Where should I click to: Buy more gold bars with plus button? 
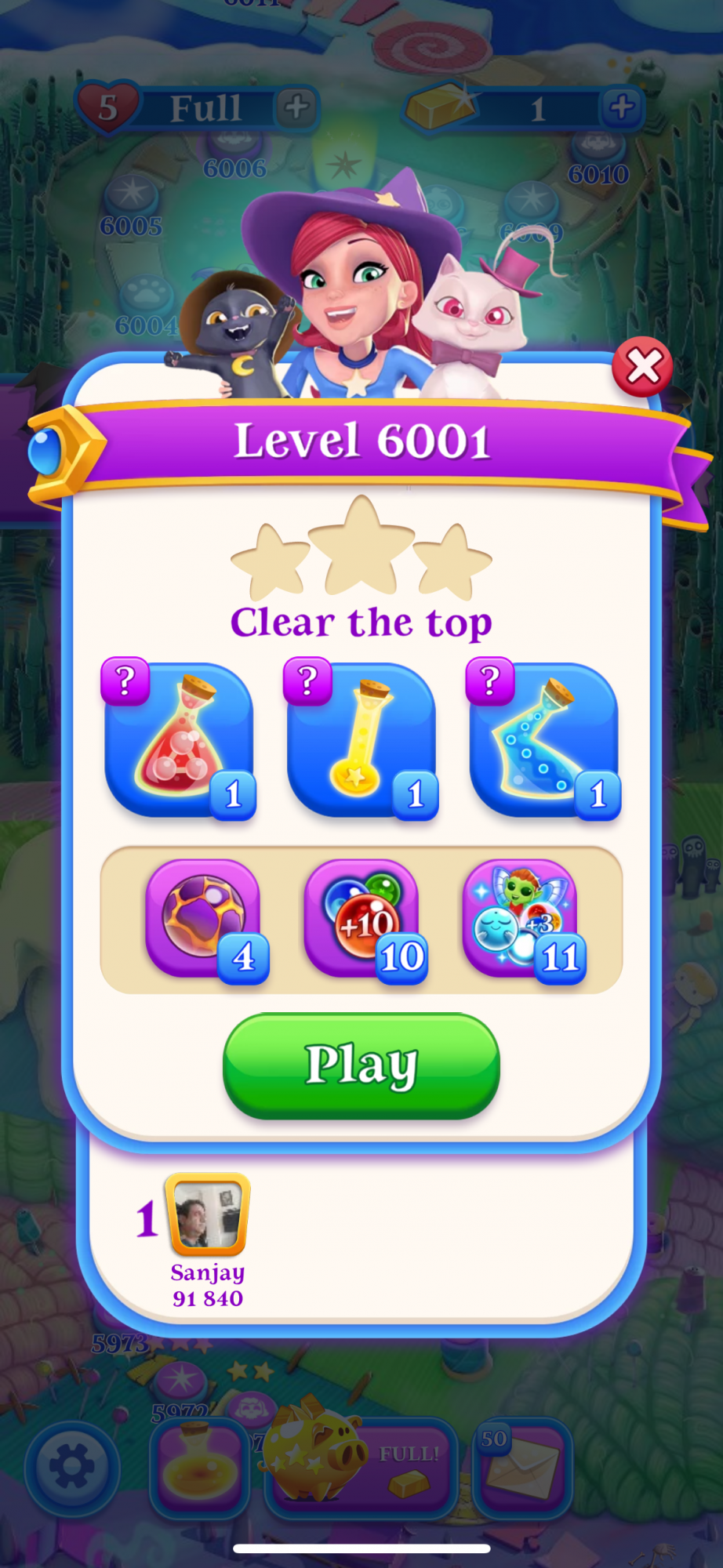click(622, 107)
